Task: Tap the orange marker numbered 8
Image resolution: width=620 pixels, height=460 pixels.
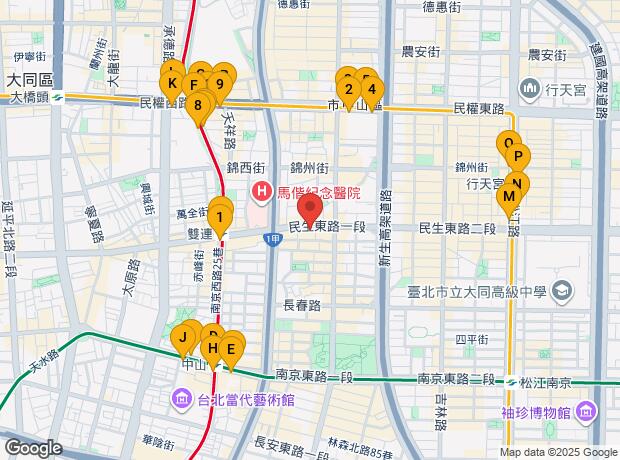Action: tap(198, 107)
